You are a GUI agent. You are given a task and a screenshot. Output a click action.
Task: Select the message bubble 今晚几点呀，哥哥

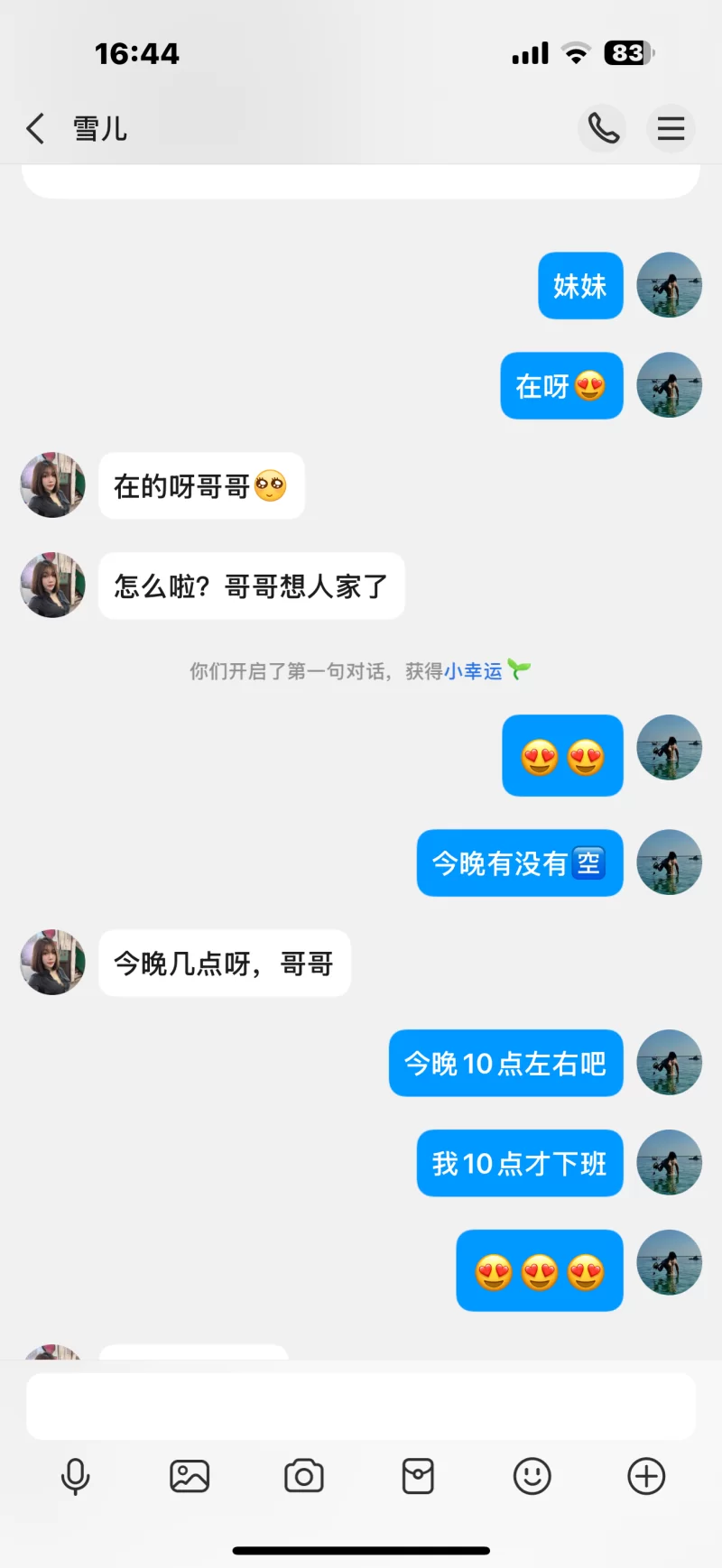point(224,964)
